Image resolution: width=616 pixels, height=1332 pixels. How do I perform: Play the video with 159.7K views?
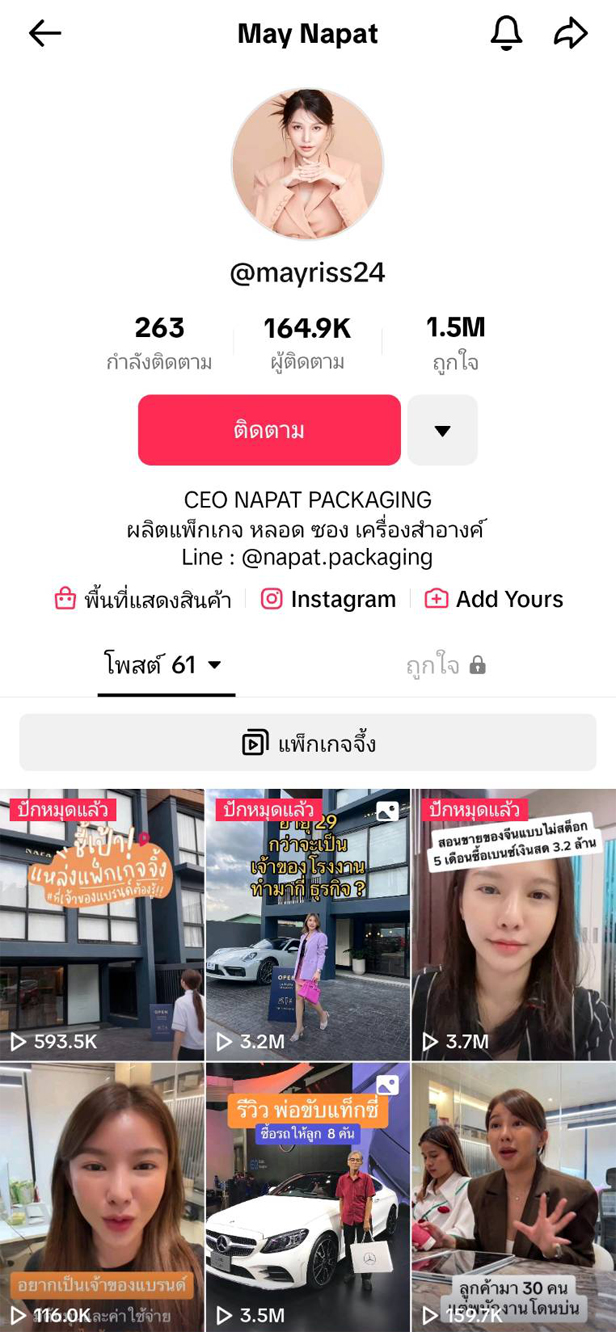[x=514, y=1196]
